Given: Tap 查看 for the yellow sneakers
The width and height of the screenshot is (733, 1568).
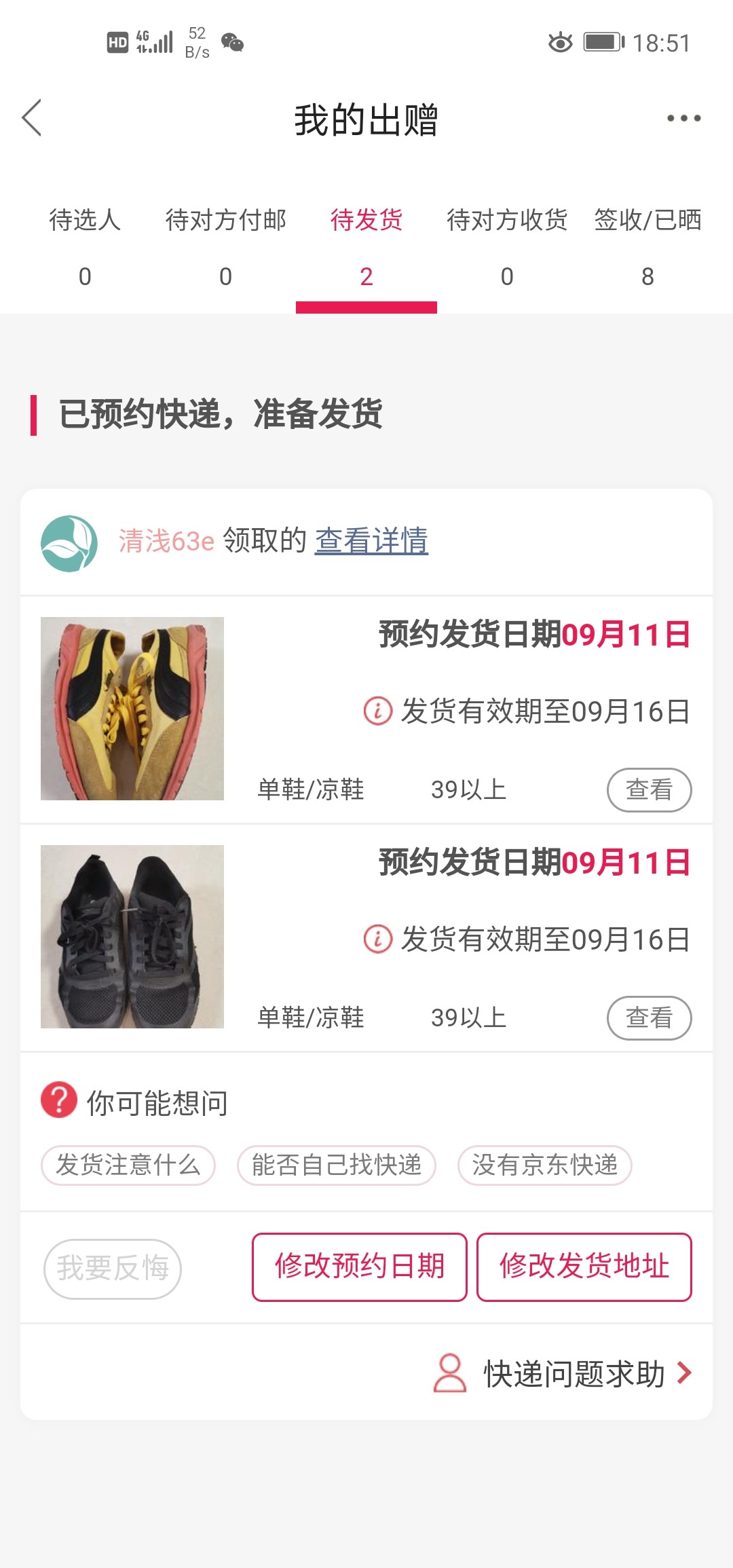Looking at the screenshot, I should coord(649,789).
